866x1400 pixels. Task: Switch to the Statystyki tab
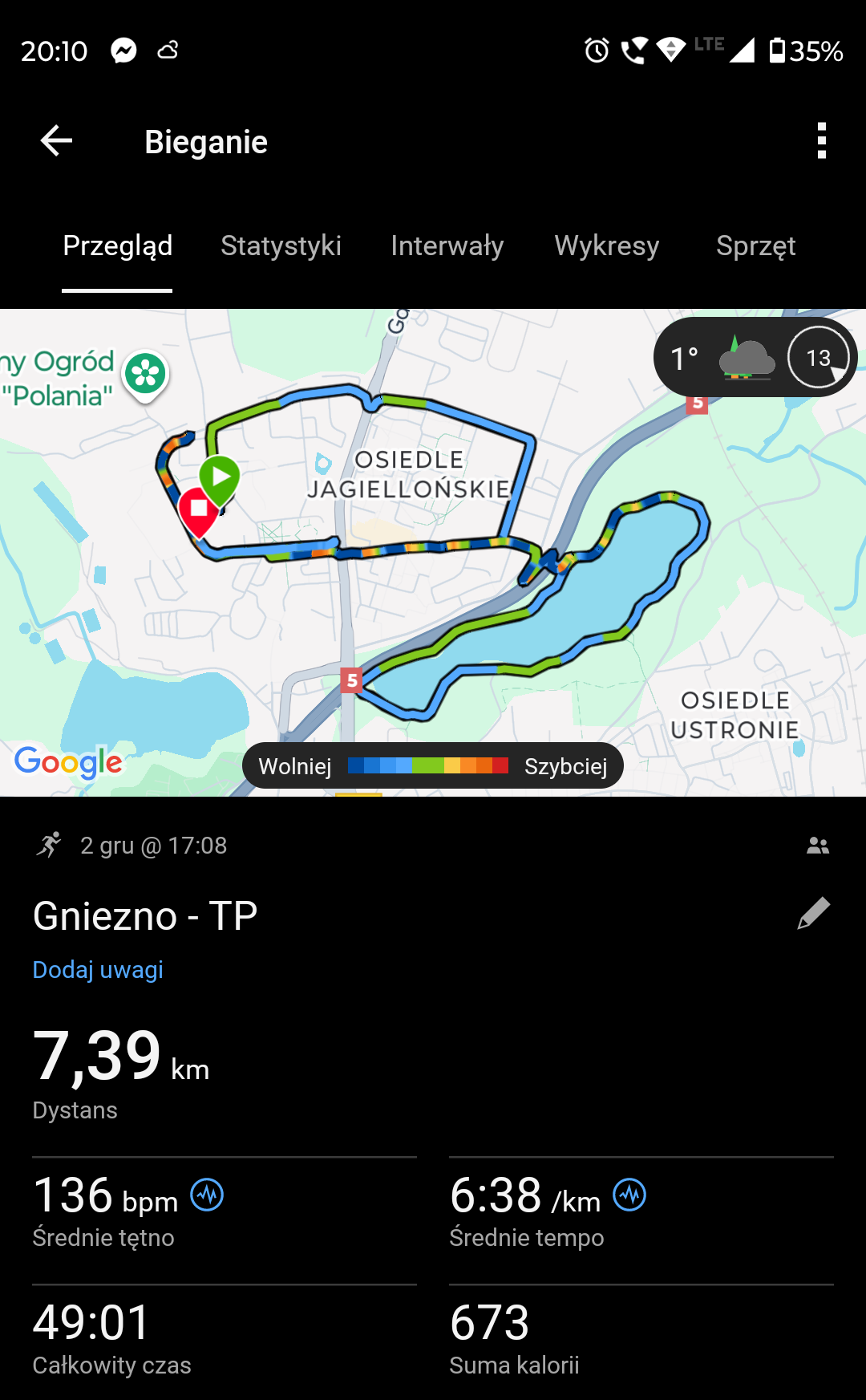[281, 246]
